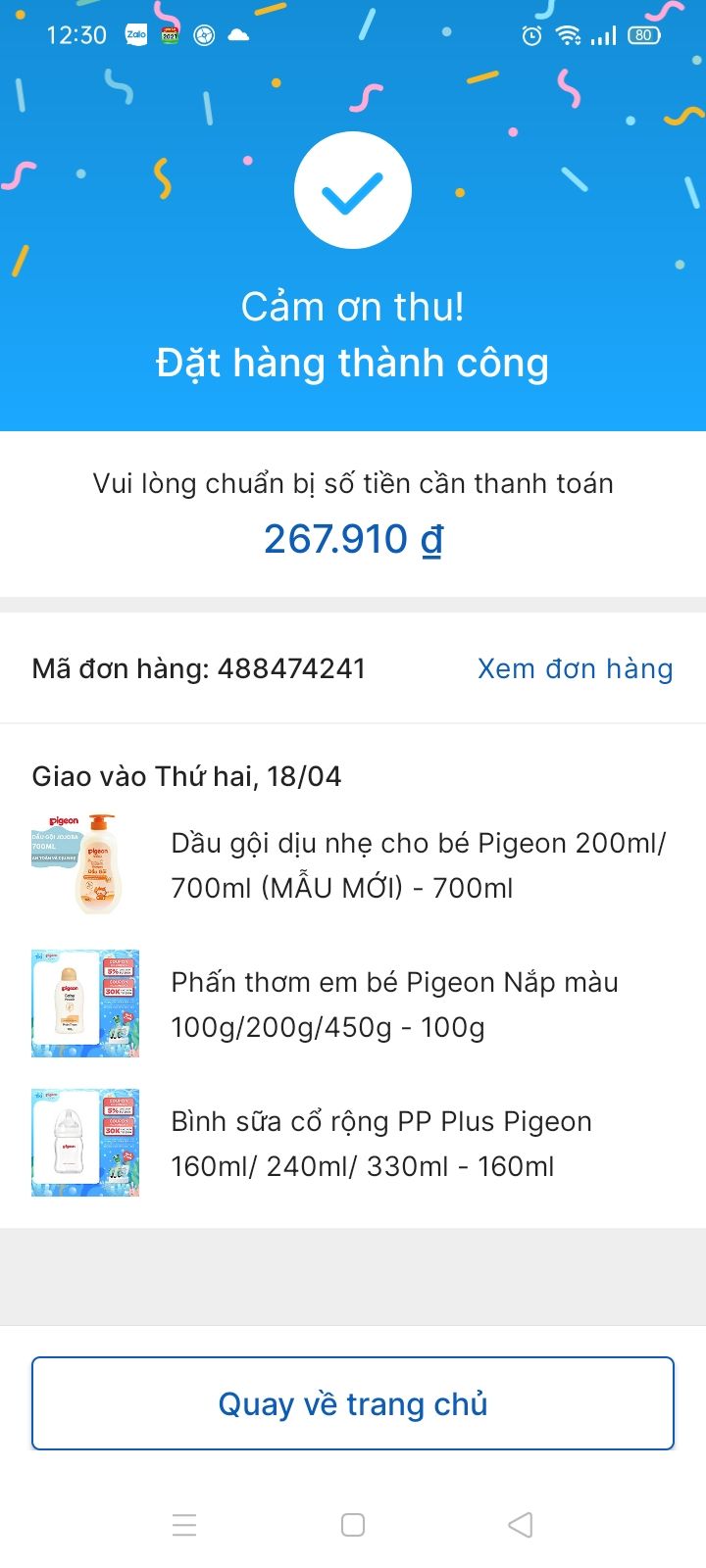Tap the back navigation arrow
Image resolution: width=706 pixels, height=1568 pixels.
click(520, 1525)
